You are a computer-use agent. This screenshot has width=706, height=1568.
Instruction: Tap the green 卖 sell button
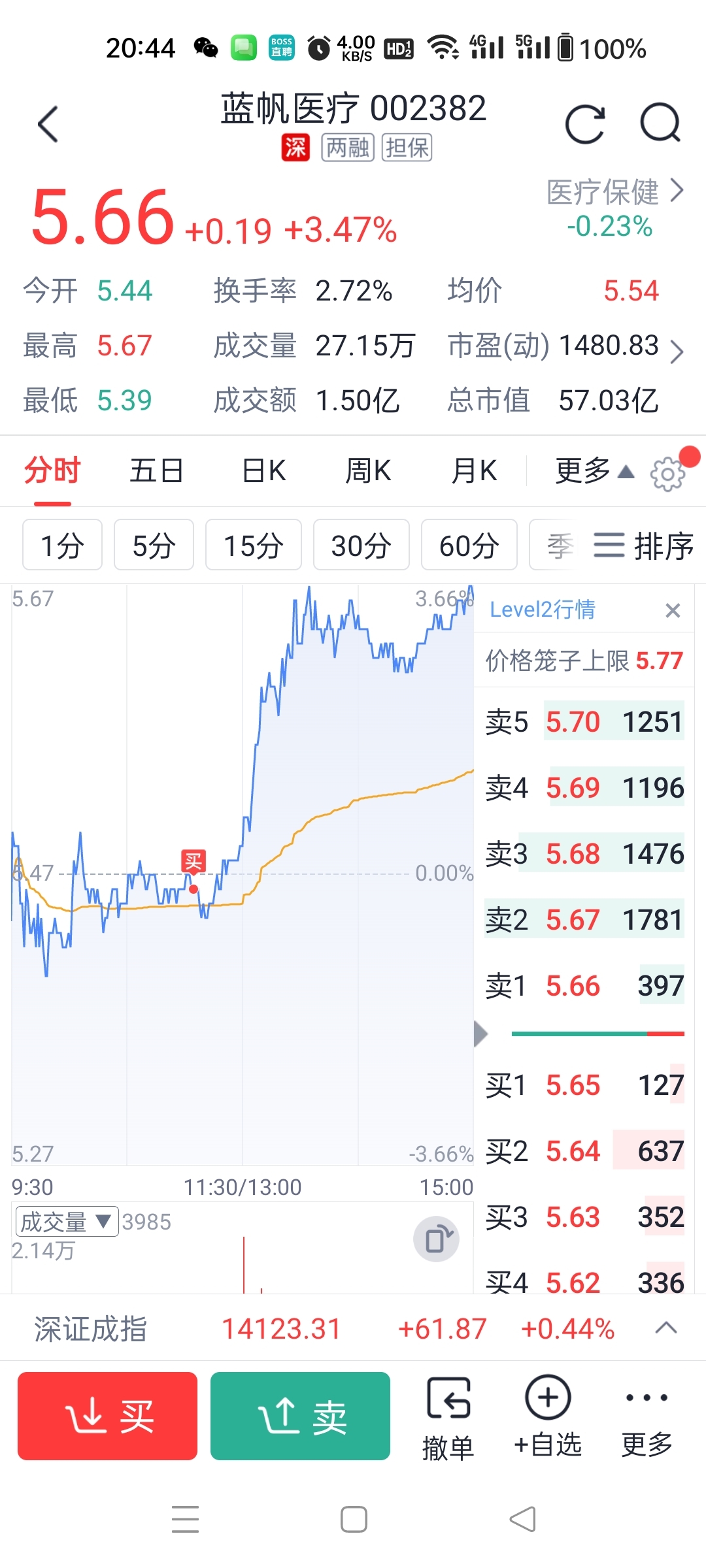(x=300, y=1416)
